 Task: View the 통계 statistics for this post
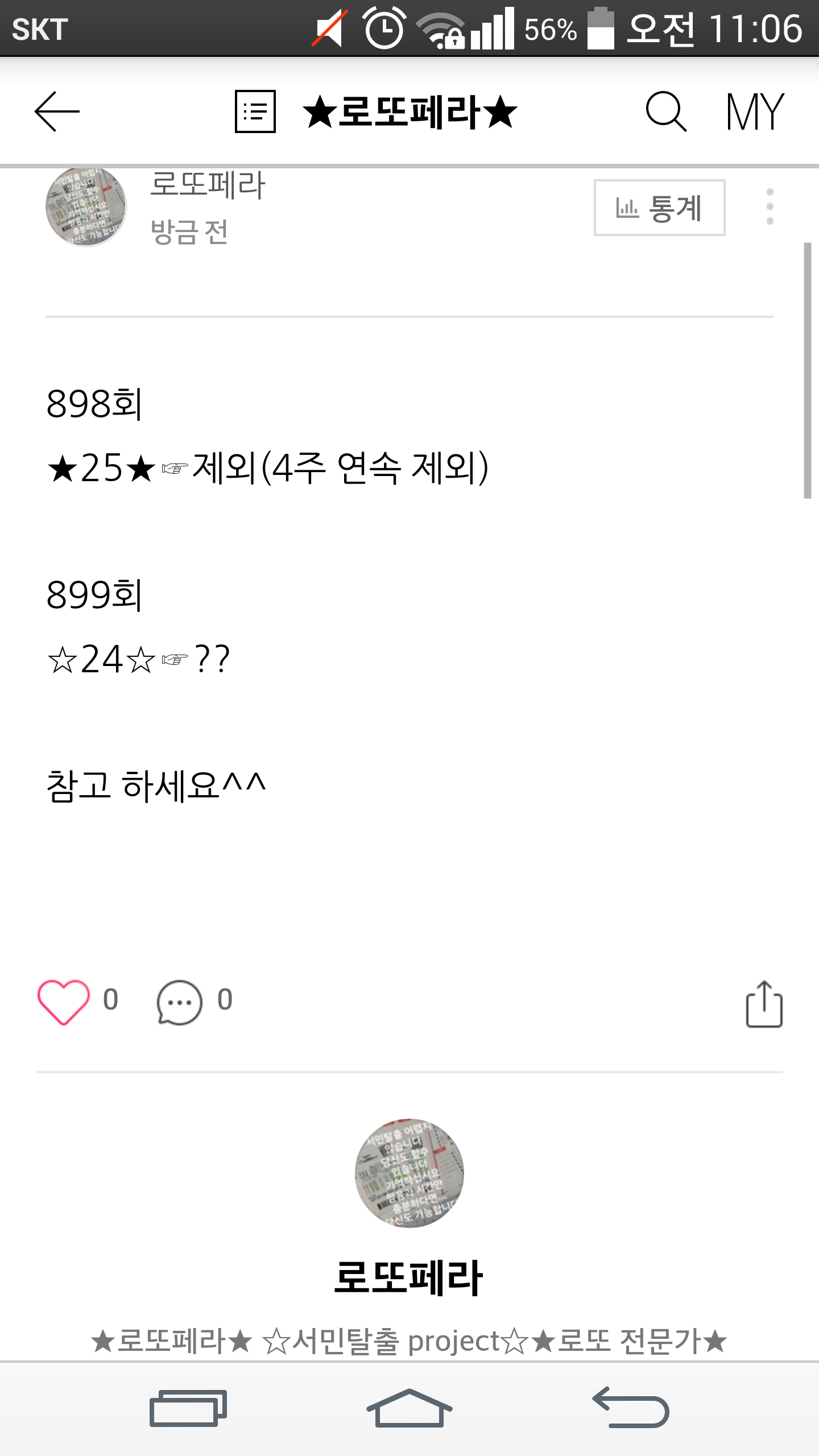tap(659, 208)
